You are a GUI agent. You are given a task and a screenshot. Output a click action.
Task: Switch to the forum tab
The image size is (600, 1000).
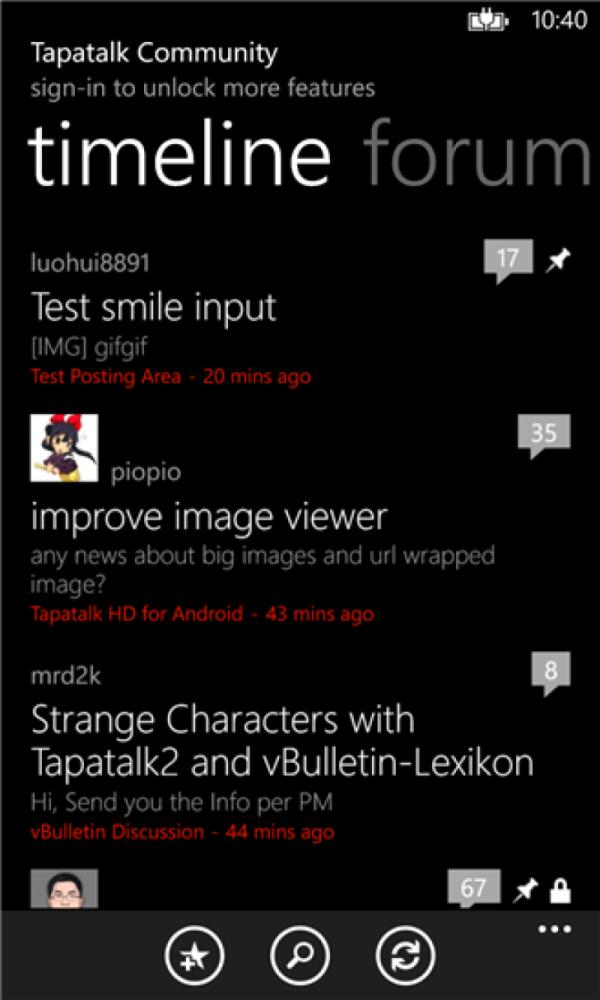pos(478,155)
